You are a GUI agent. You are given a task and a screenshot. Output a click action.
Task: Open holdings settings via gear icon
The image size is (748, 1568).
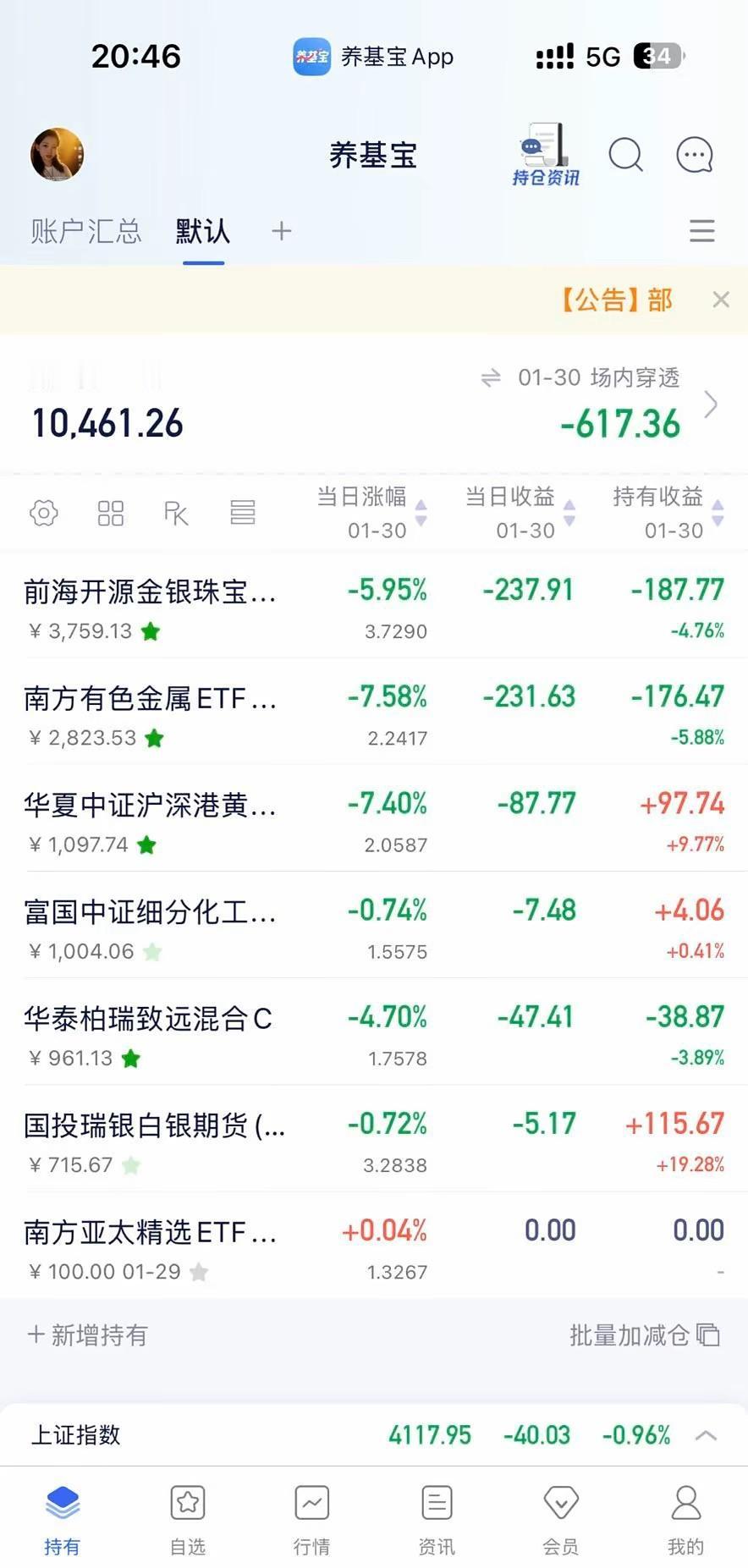(x=43, y=512)
